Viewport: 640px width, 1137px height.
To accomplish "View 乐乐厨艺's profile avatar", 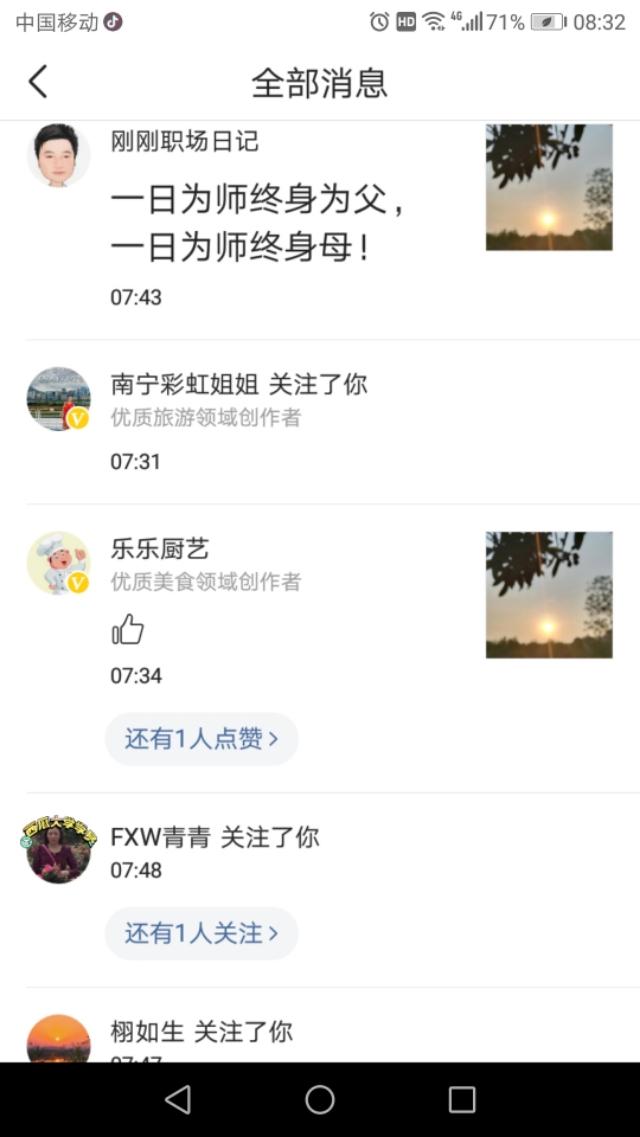I will click(58, 563).
